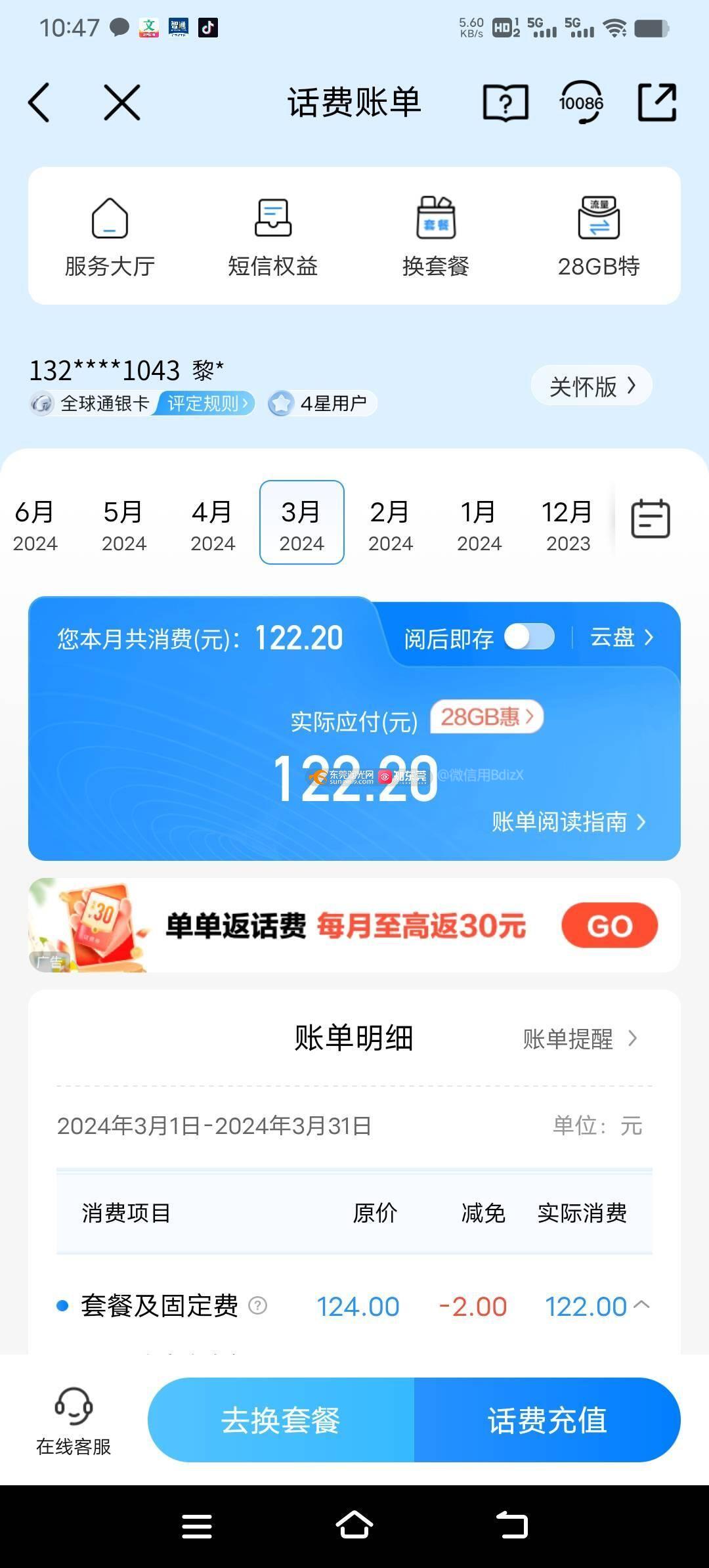Switch to 关怀版 mode
Image resolution: width=709 pixels, height=1568 pixels.
click(x=591, y=386)
